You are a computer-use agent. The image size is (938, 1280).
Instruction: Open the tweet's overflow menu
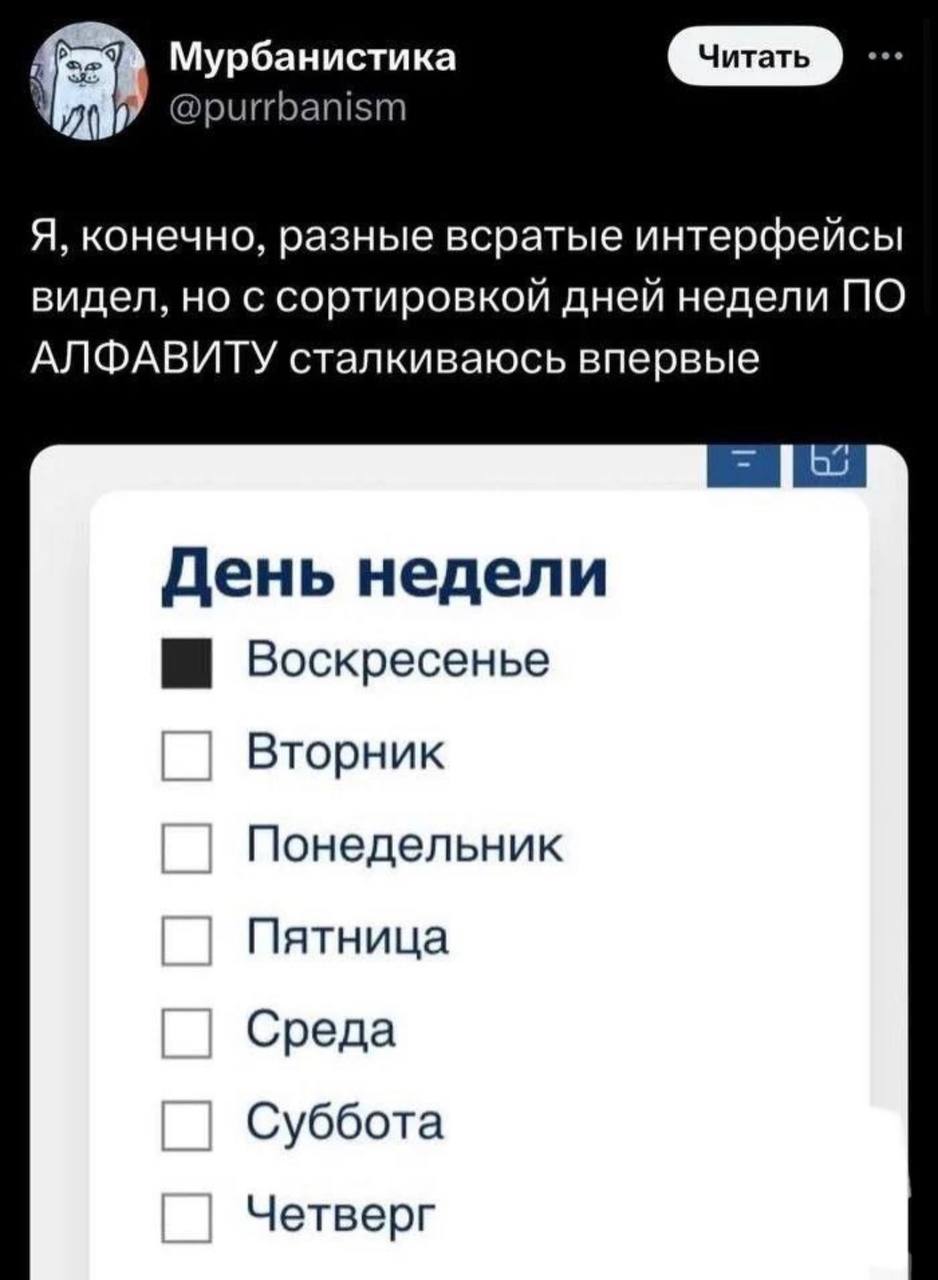pos(886,57)
